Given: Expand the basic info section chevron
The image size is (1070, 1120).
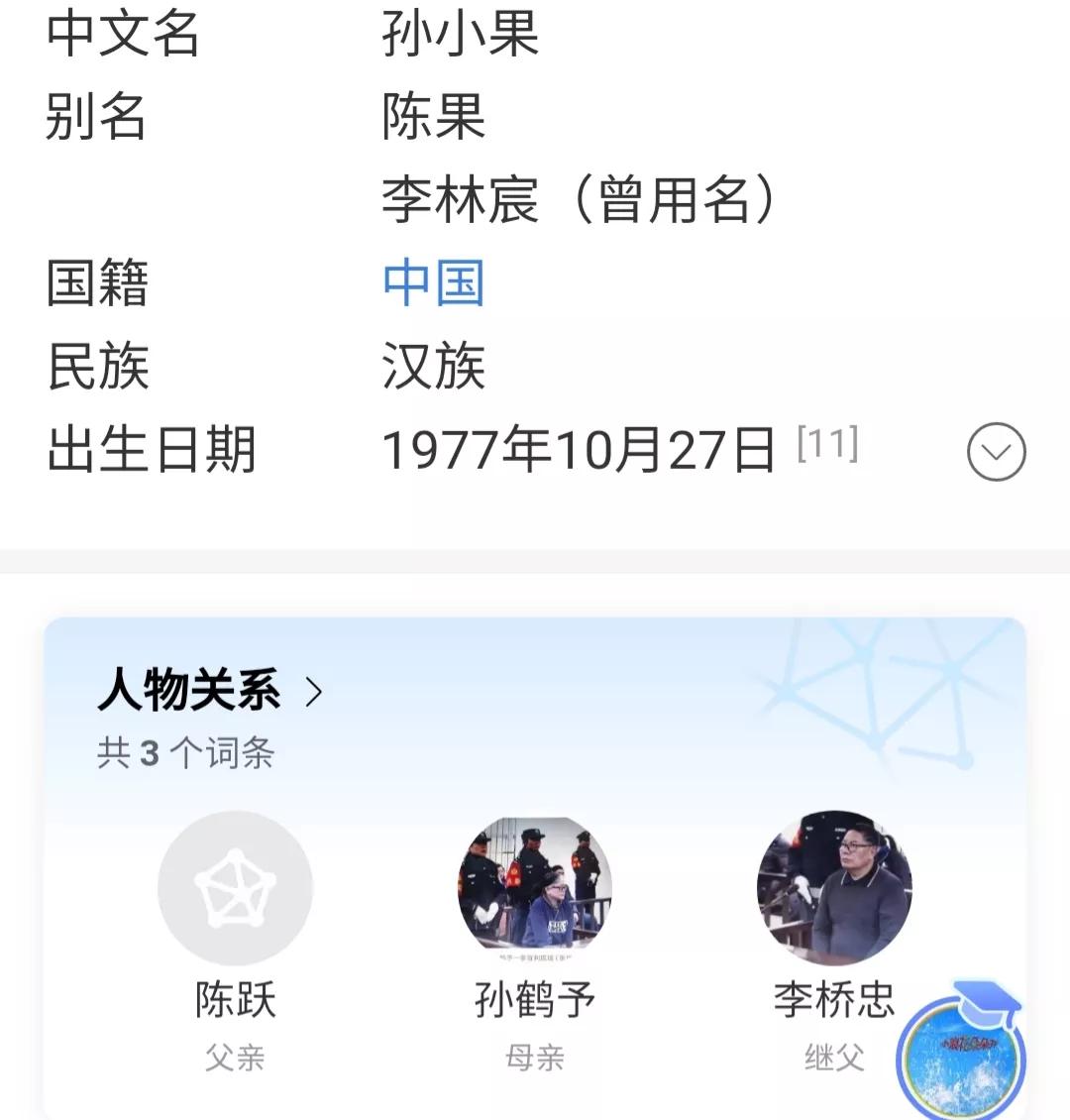Looking at the screenshot, I should [x=995, y=452].
